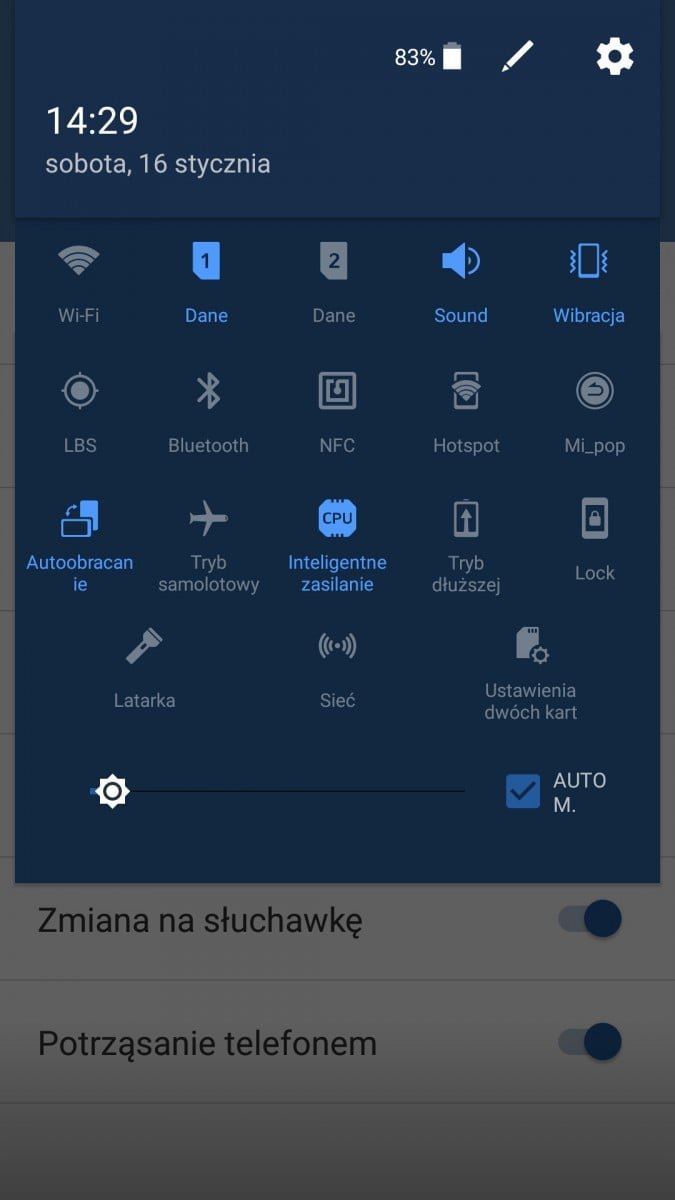Enable the Mi_pop tile
The height and width of the screenshot is (1200, 675).
595,391
